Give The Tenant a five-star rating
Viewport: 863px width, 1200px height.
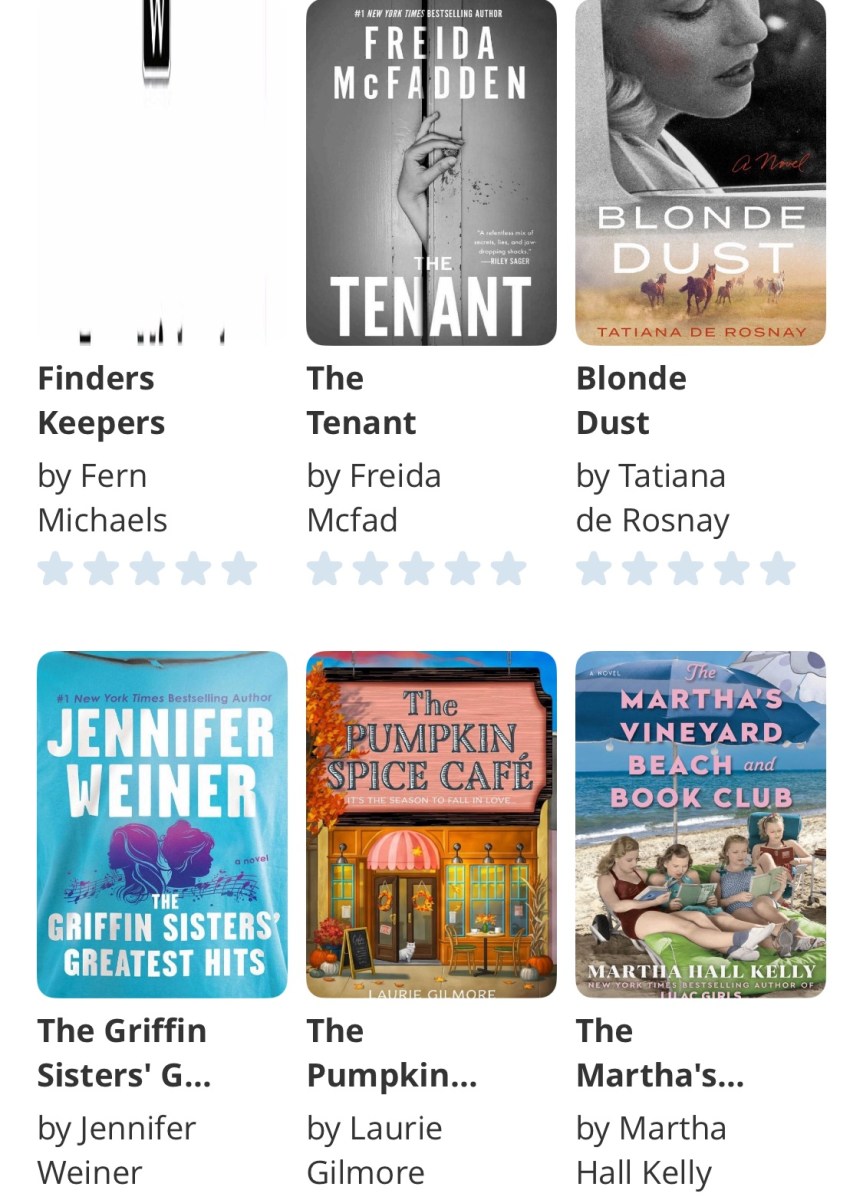pos(508,569)
